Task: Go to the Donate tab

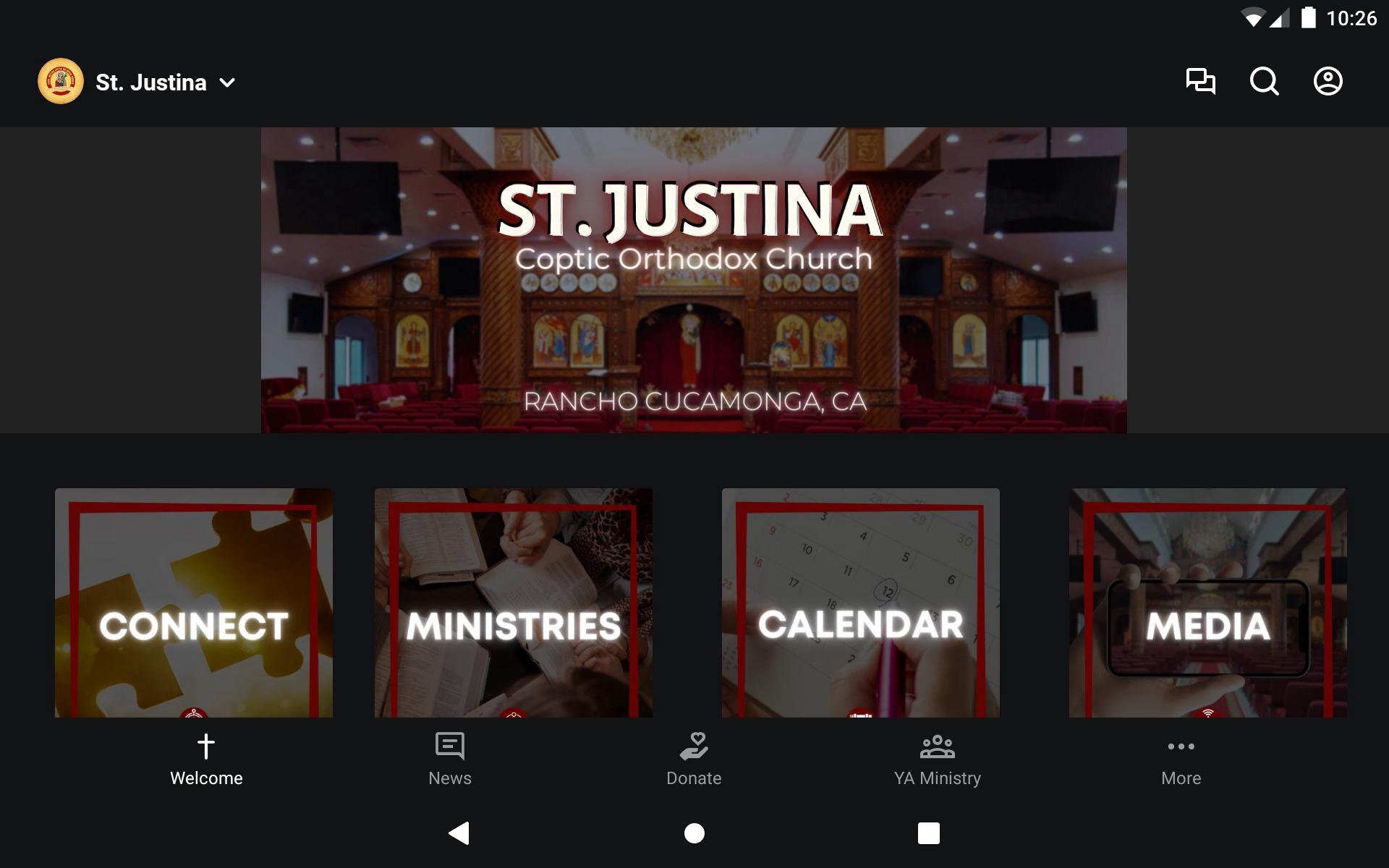Action: tap(694, 759)
